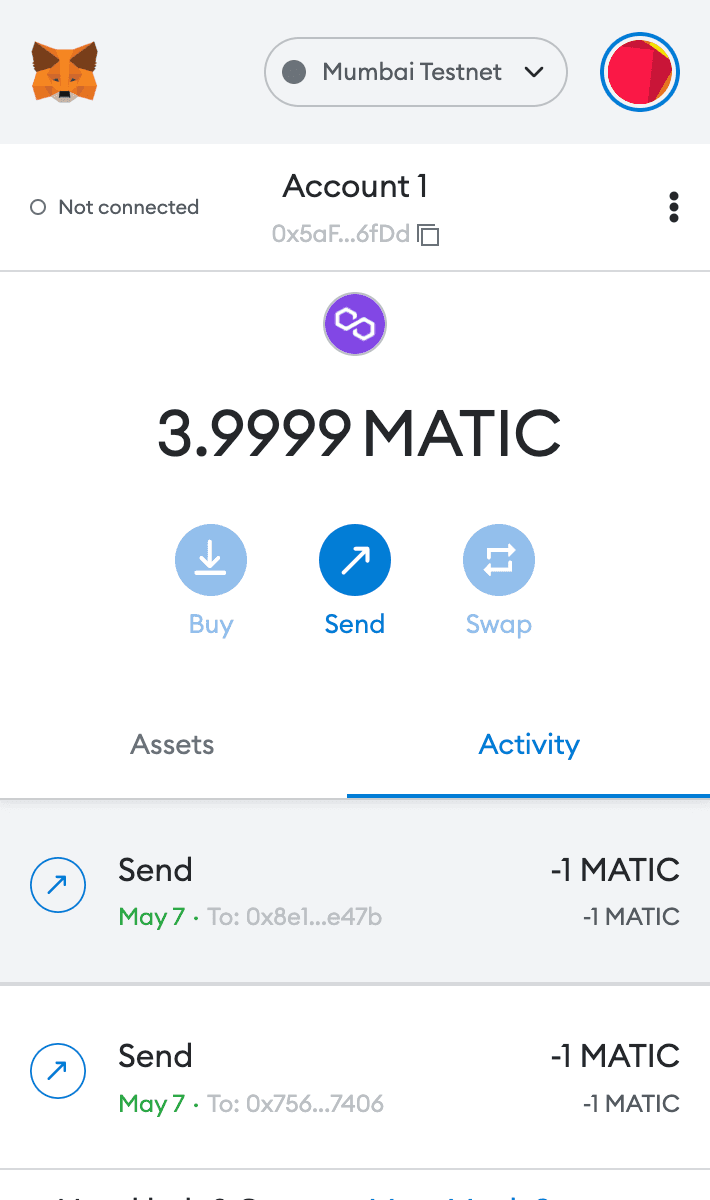
Task: View the Send transaction to 0x756...7406
Action: pos(355,1077)
